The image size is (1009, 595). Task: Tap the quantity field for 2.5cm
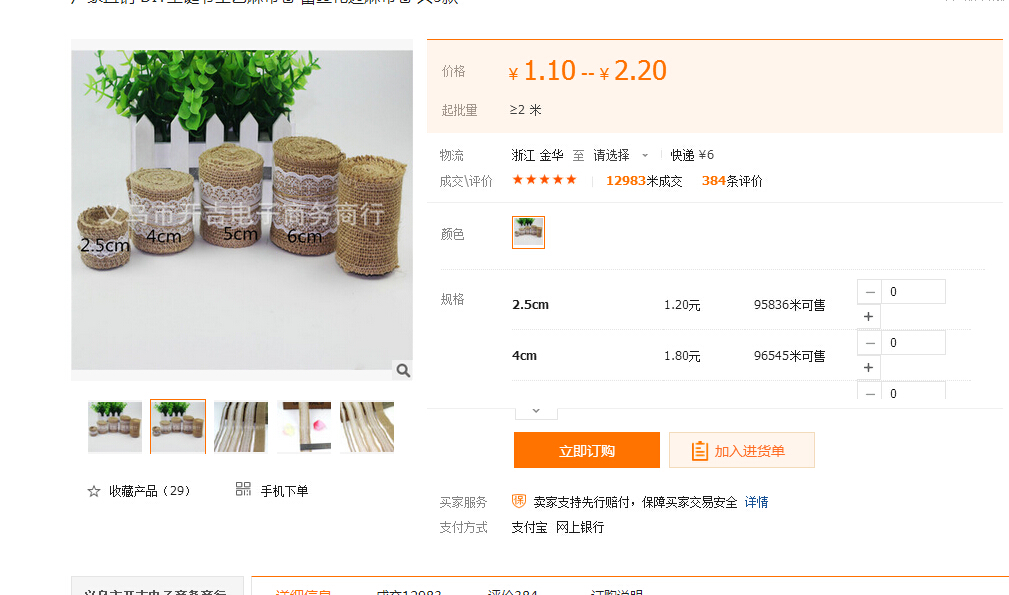coord(913,292)
